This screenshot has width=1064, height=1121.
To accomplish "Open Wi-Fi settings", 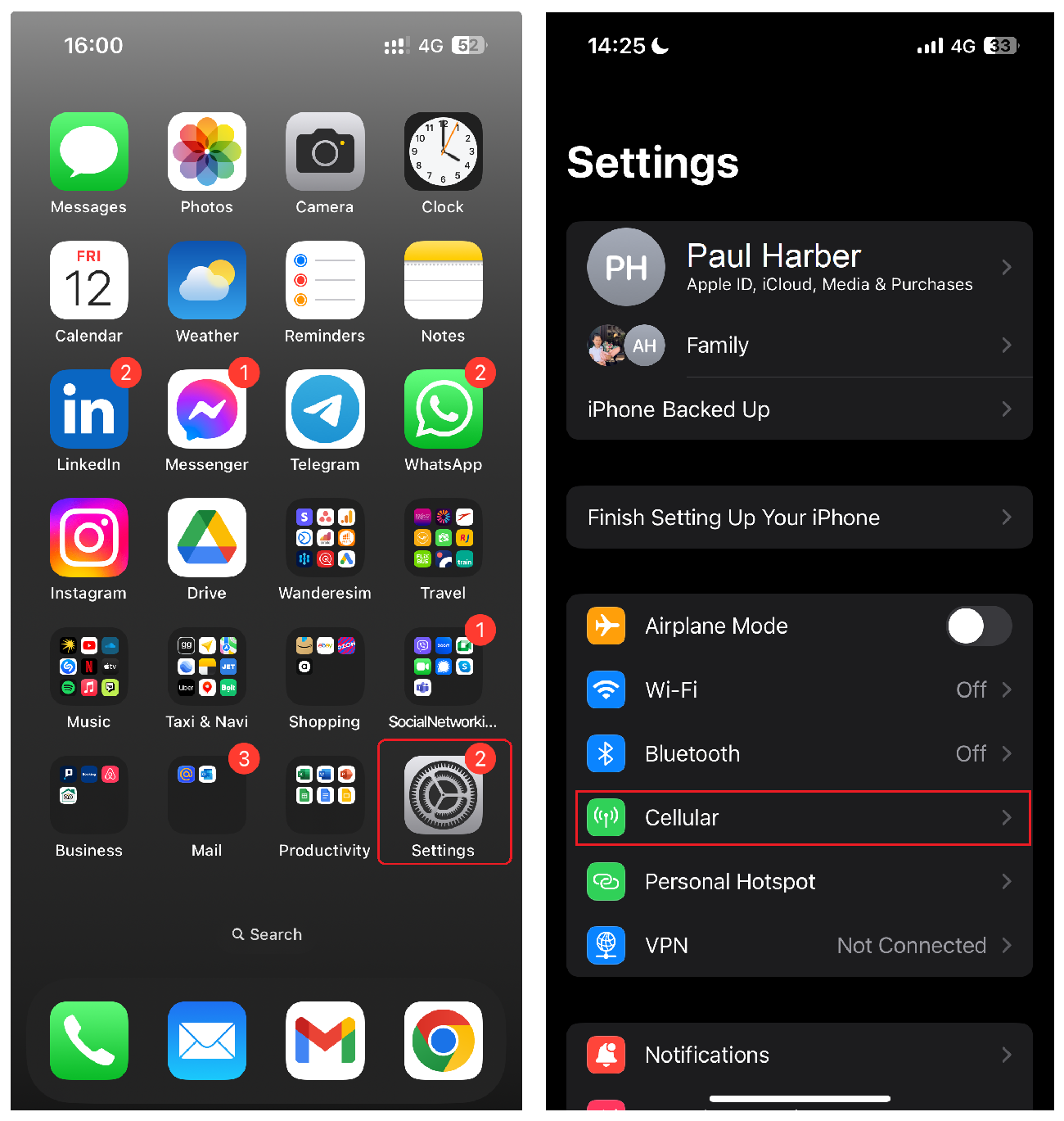I will (x=799, y=690).
